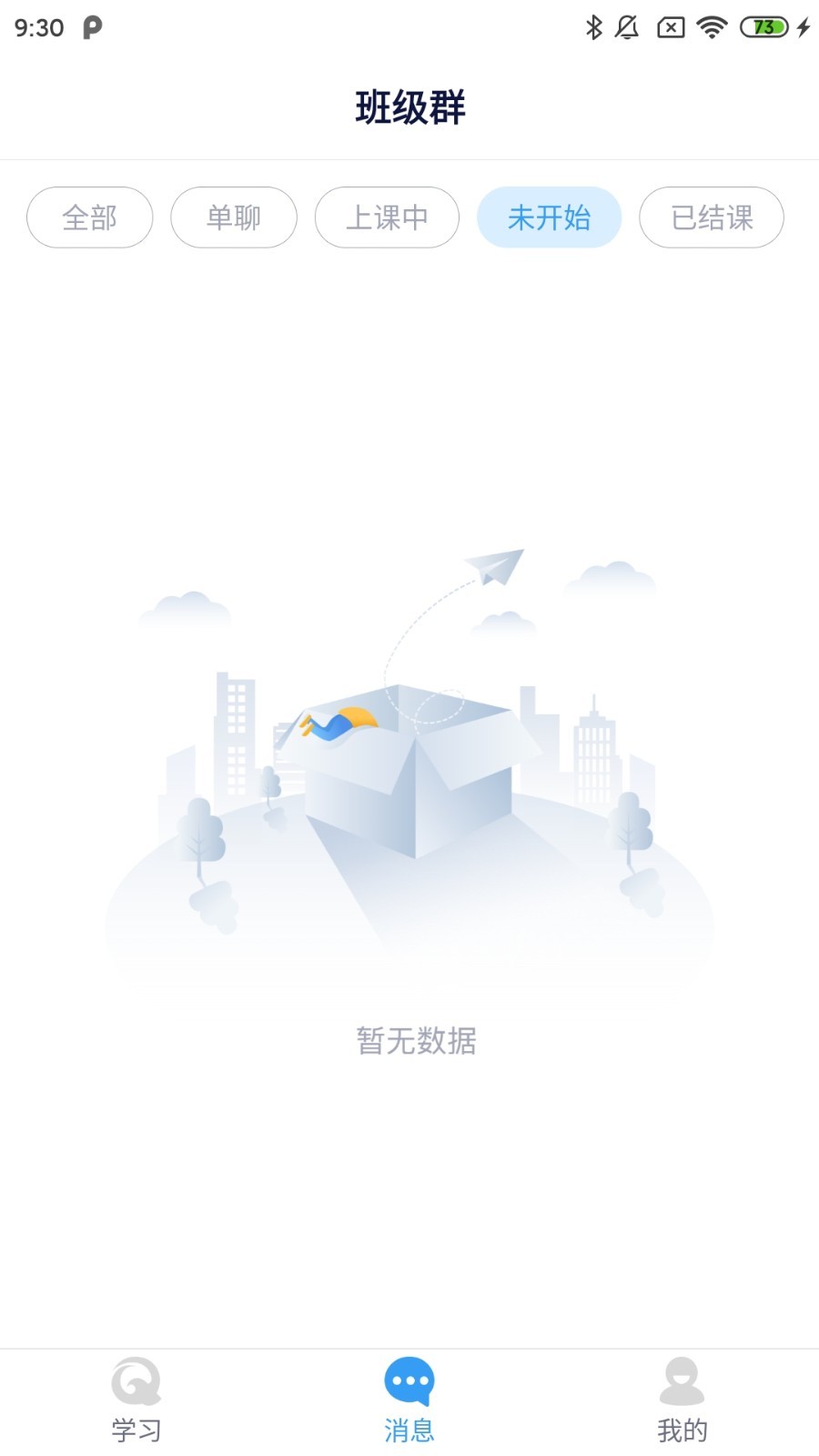The width and height of the screenshot is (819, 1456).
Task: Show 已结课 class groups
Action: pyautogui.click(x=711, y=217)
